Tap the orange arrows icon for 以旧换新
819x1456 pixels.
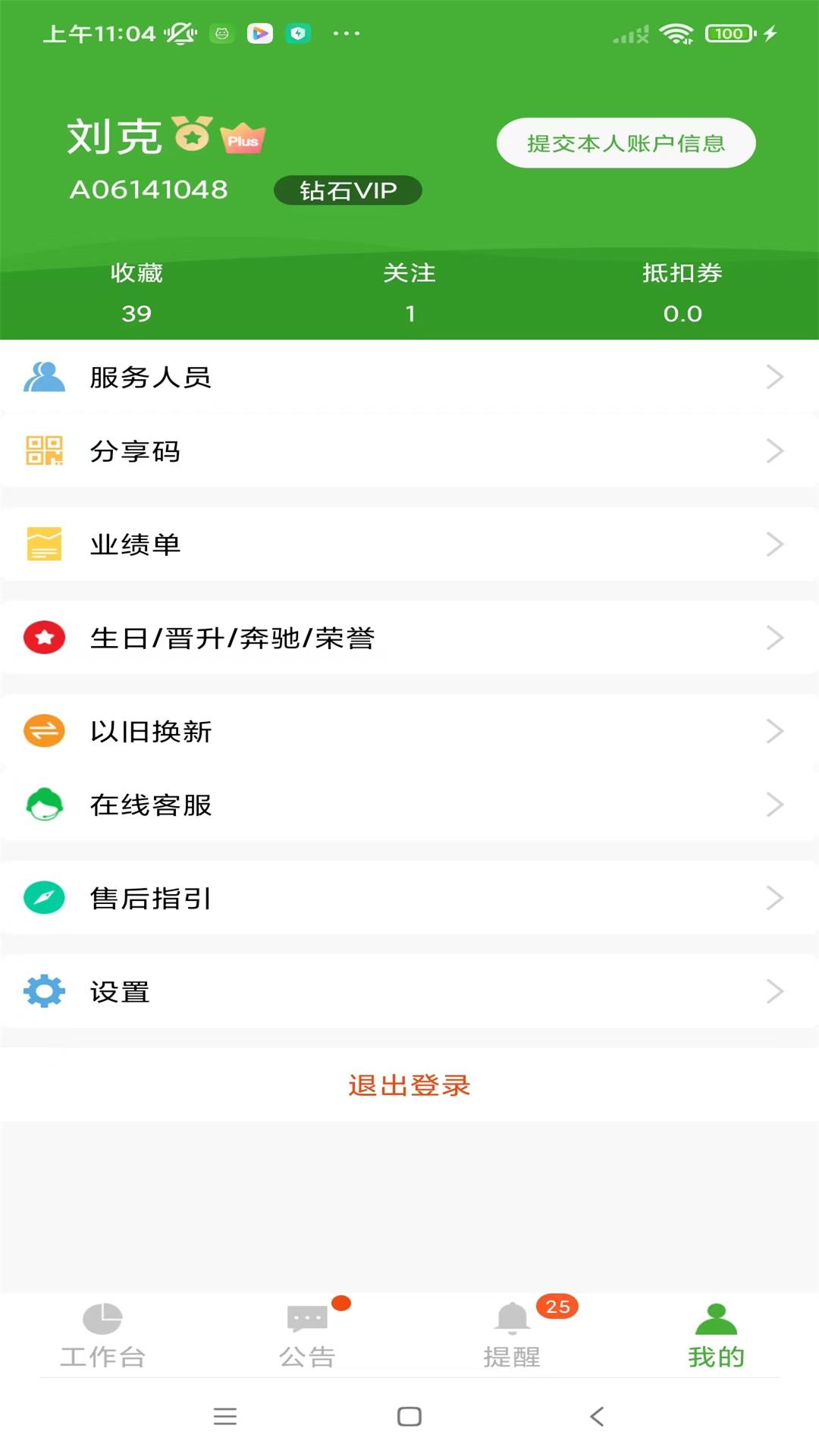[x=43, y=731]
